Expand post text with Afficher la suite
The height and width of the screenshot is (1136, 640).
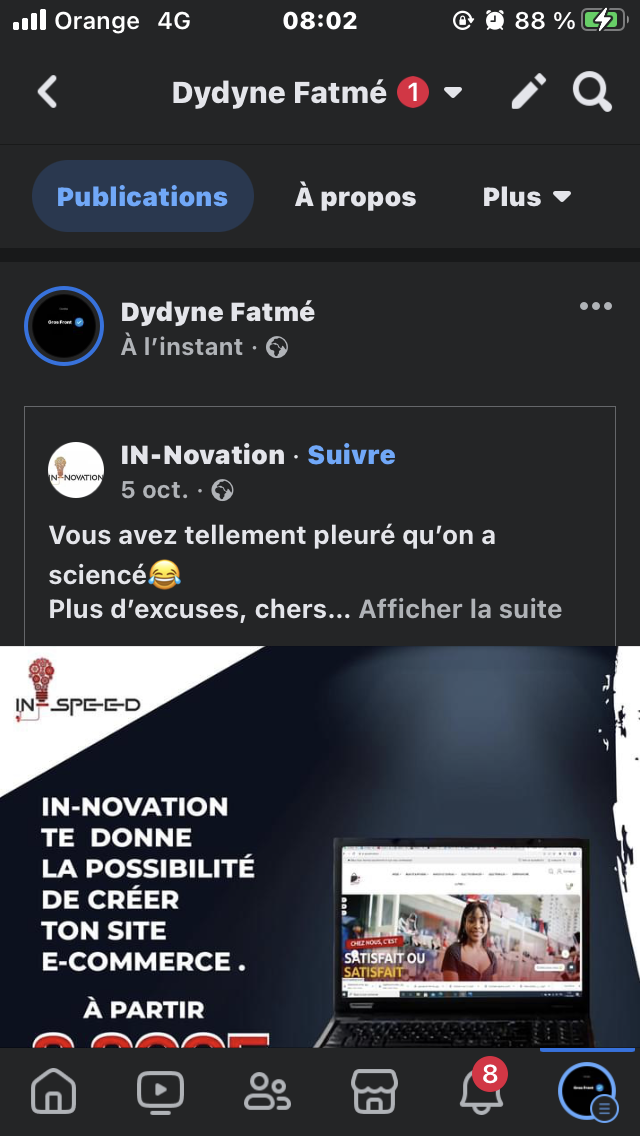(460, 609)
